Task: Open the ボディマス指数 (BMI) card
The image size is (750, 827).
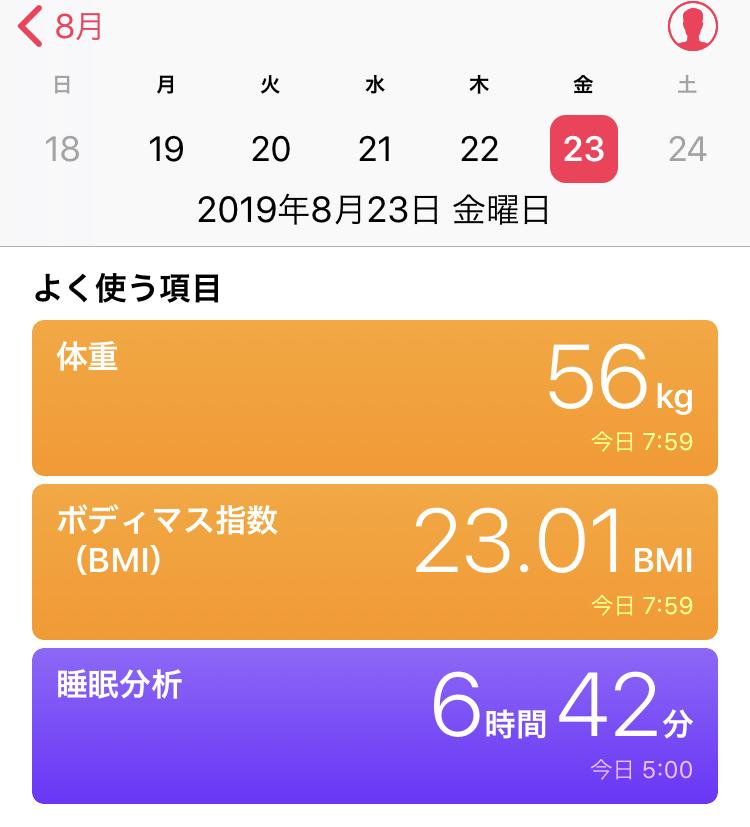Action: 375,562
